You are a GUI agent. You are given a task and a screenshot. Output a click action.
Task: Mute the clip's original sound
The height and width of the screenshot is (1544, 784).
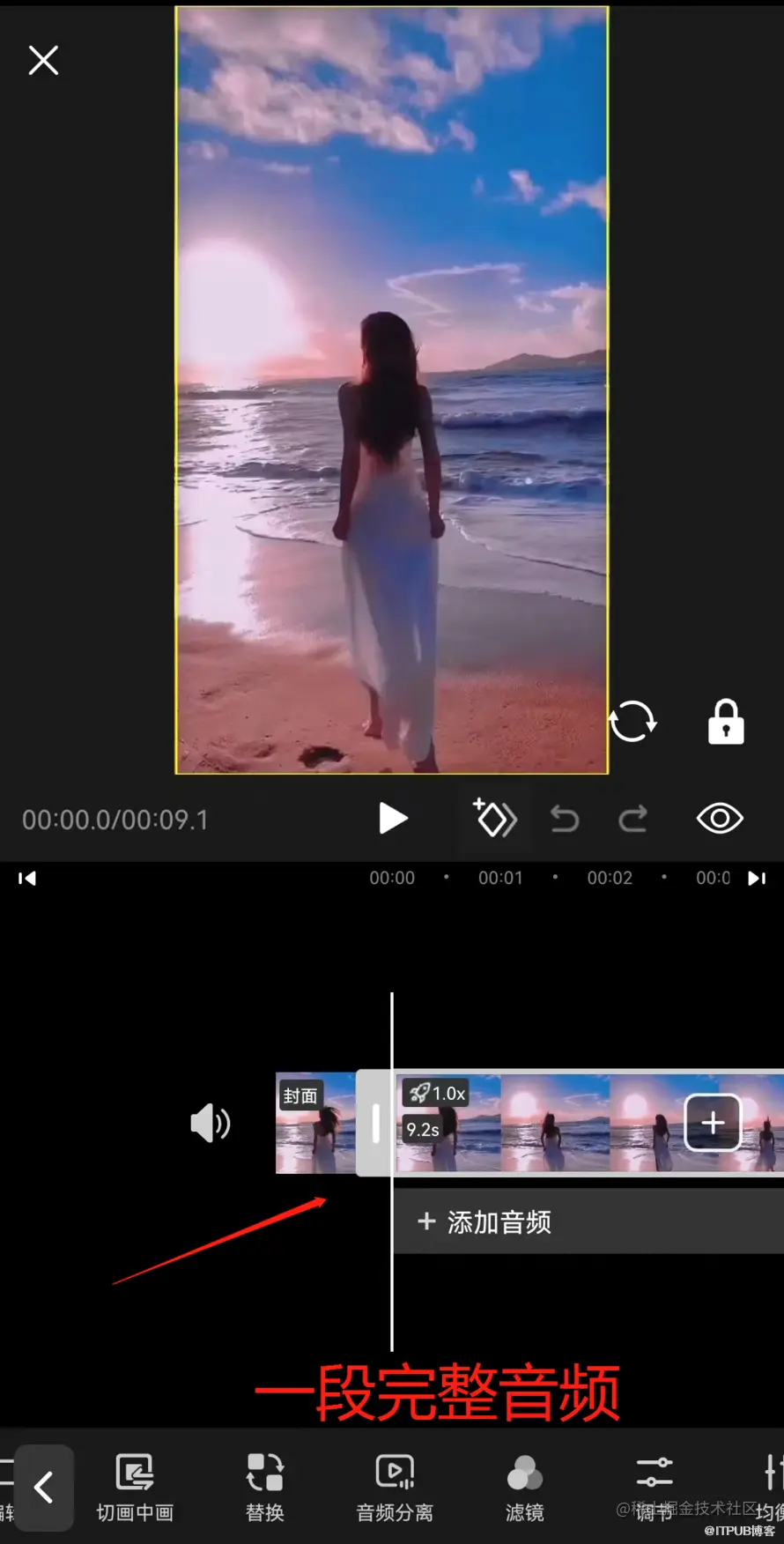tap(211, 1124)
